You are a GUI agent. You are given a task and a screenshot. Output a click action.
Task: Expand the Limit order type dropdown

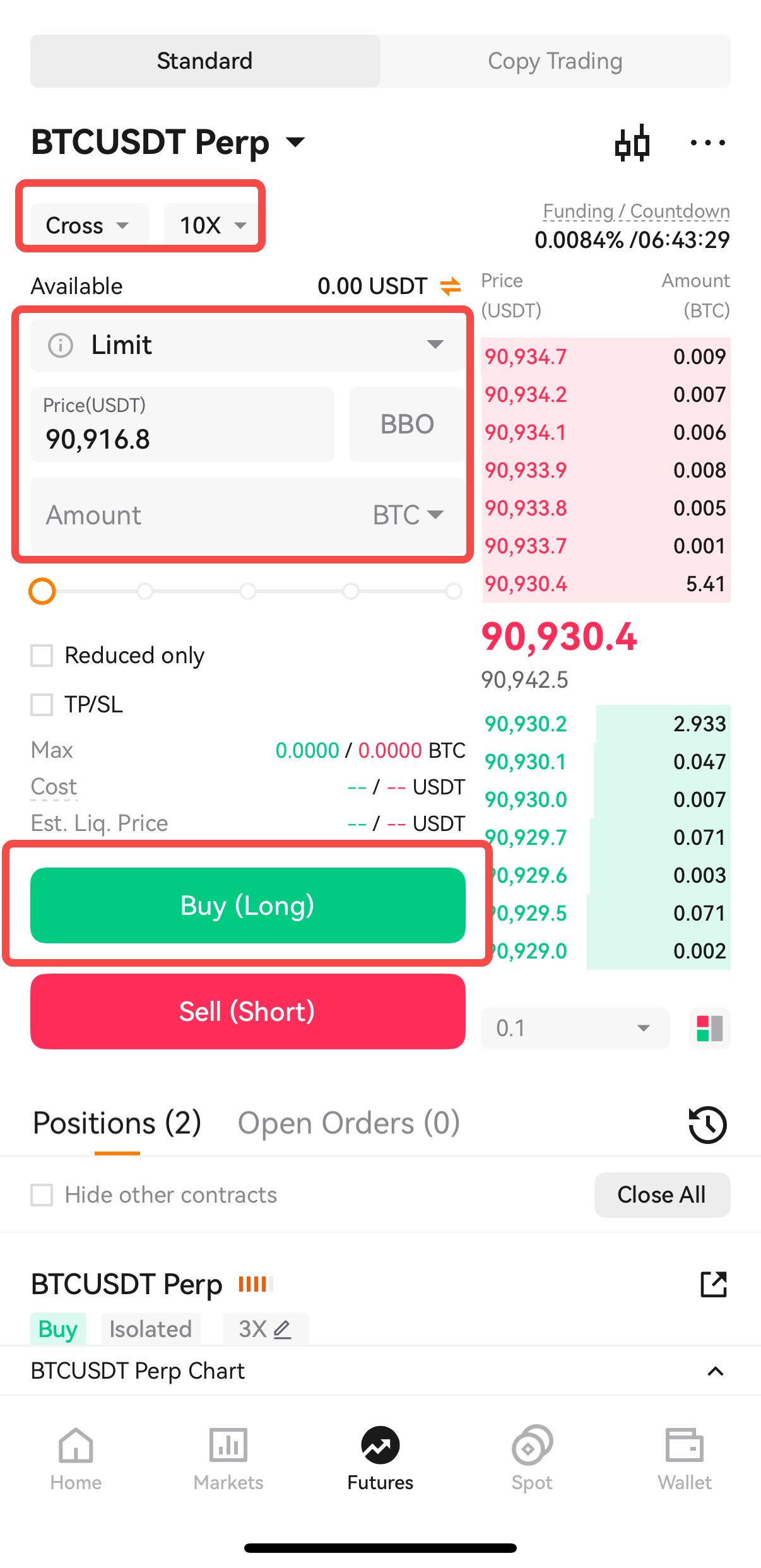[x=247, y=345]
